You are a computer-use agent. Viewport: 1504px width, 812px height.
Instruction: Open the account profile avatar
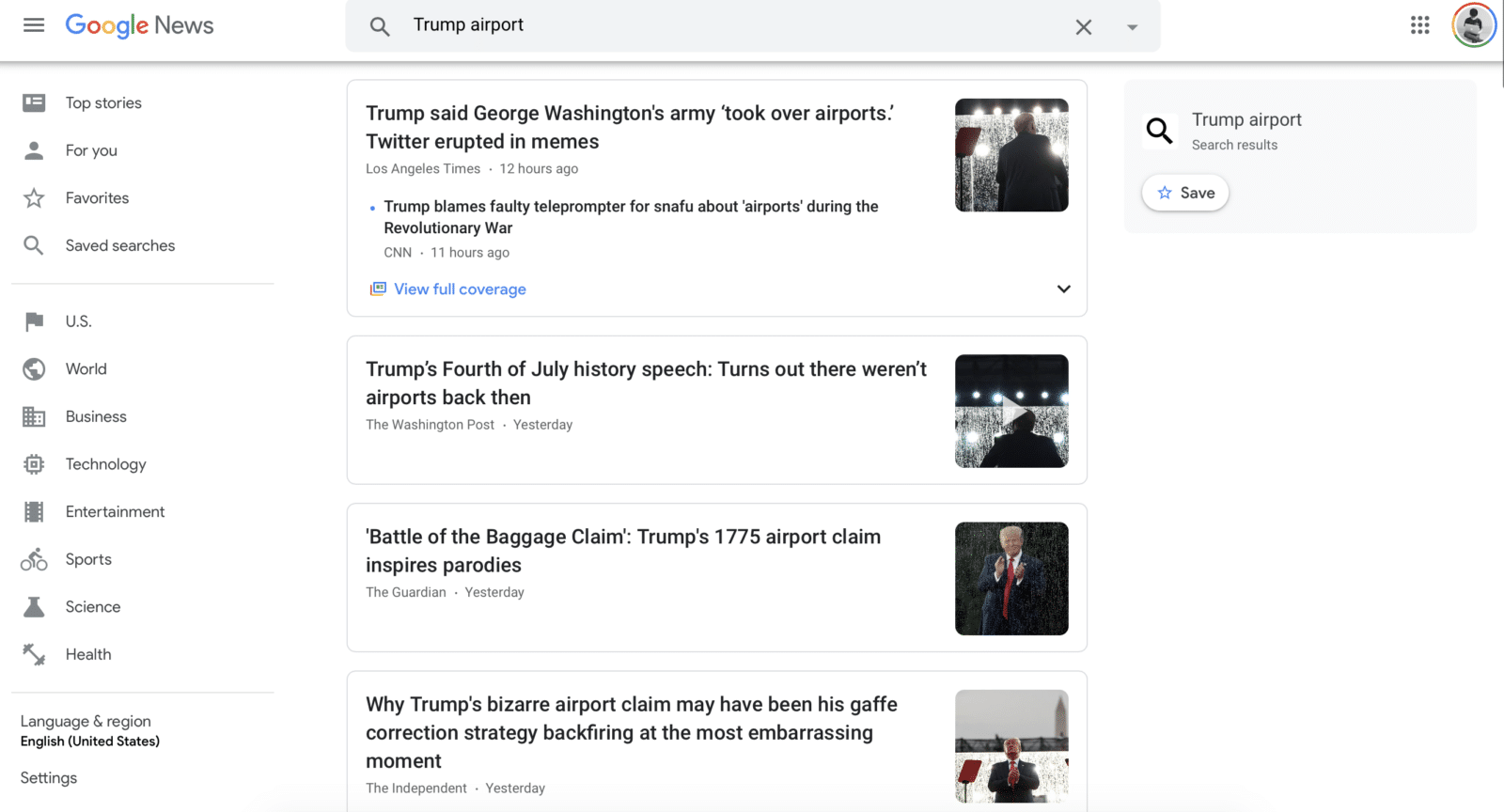[x=1473, y=25]
